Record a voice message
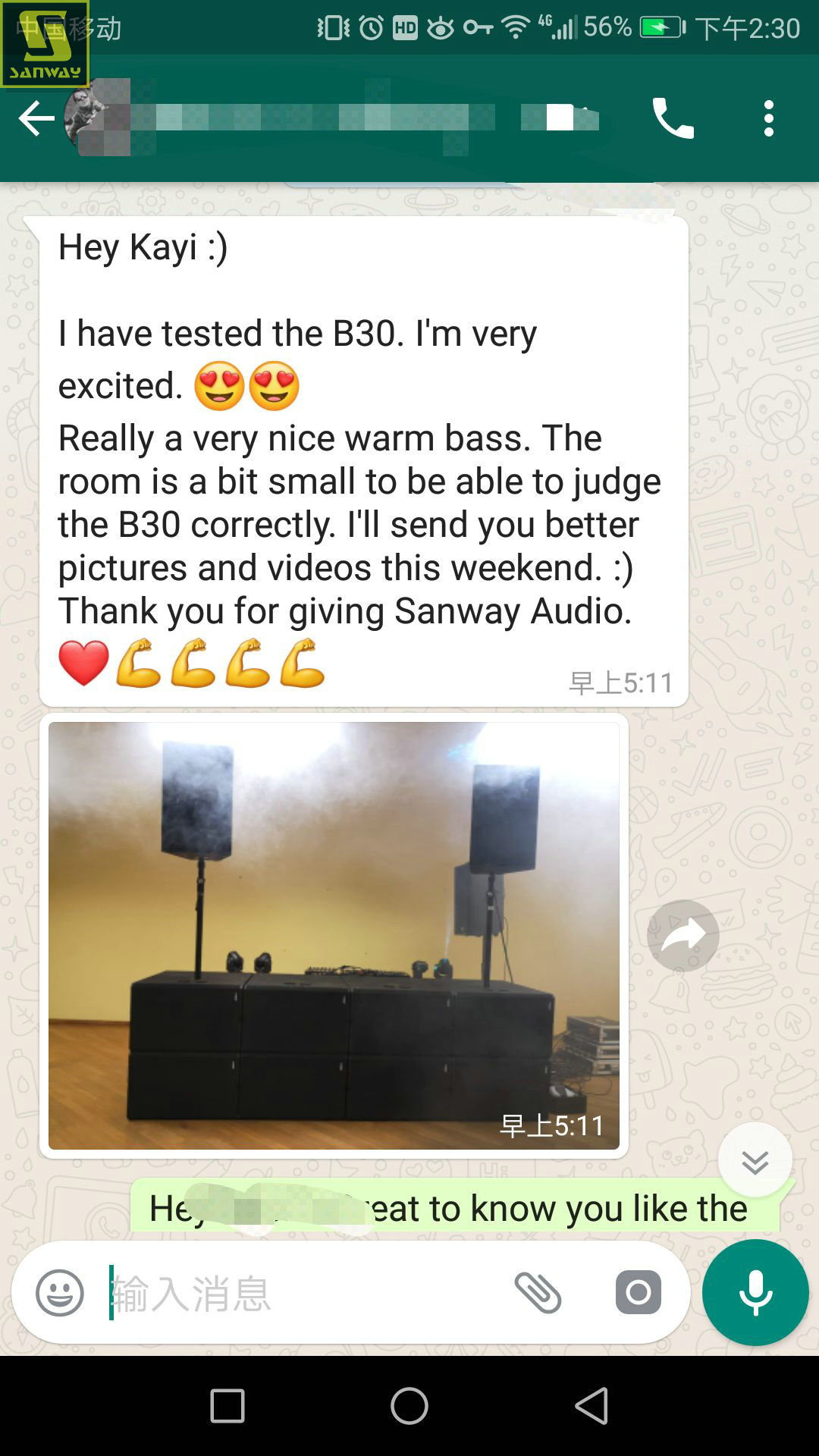This screenshot has height=1456, width=819. (755, 1292)
